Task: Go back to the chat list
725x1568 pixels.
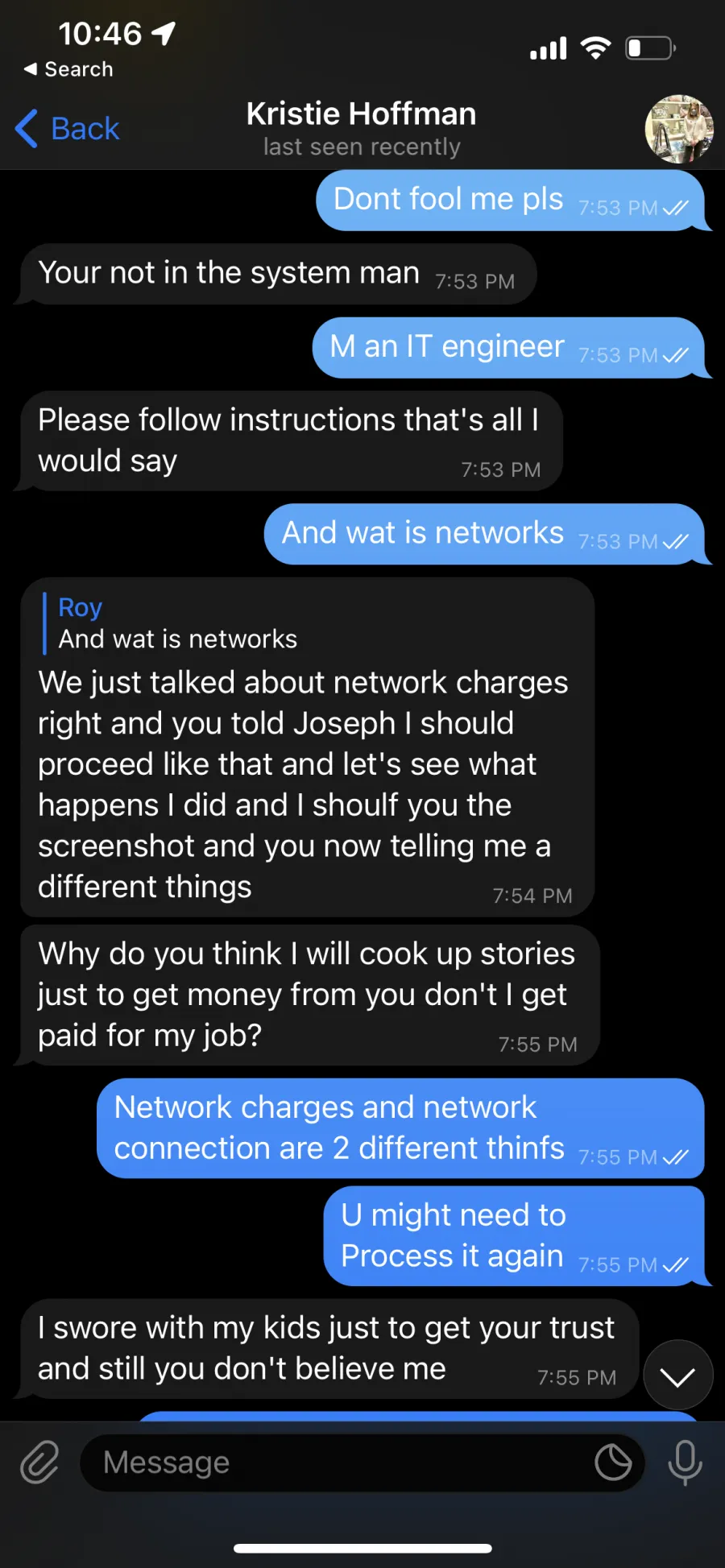Action: tap(68, 129)
